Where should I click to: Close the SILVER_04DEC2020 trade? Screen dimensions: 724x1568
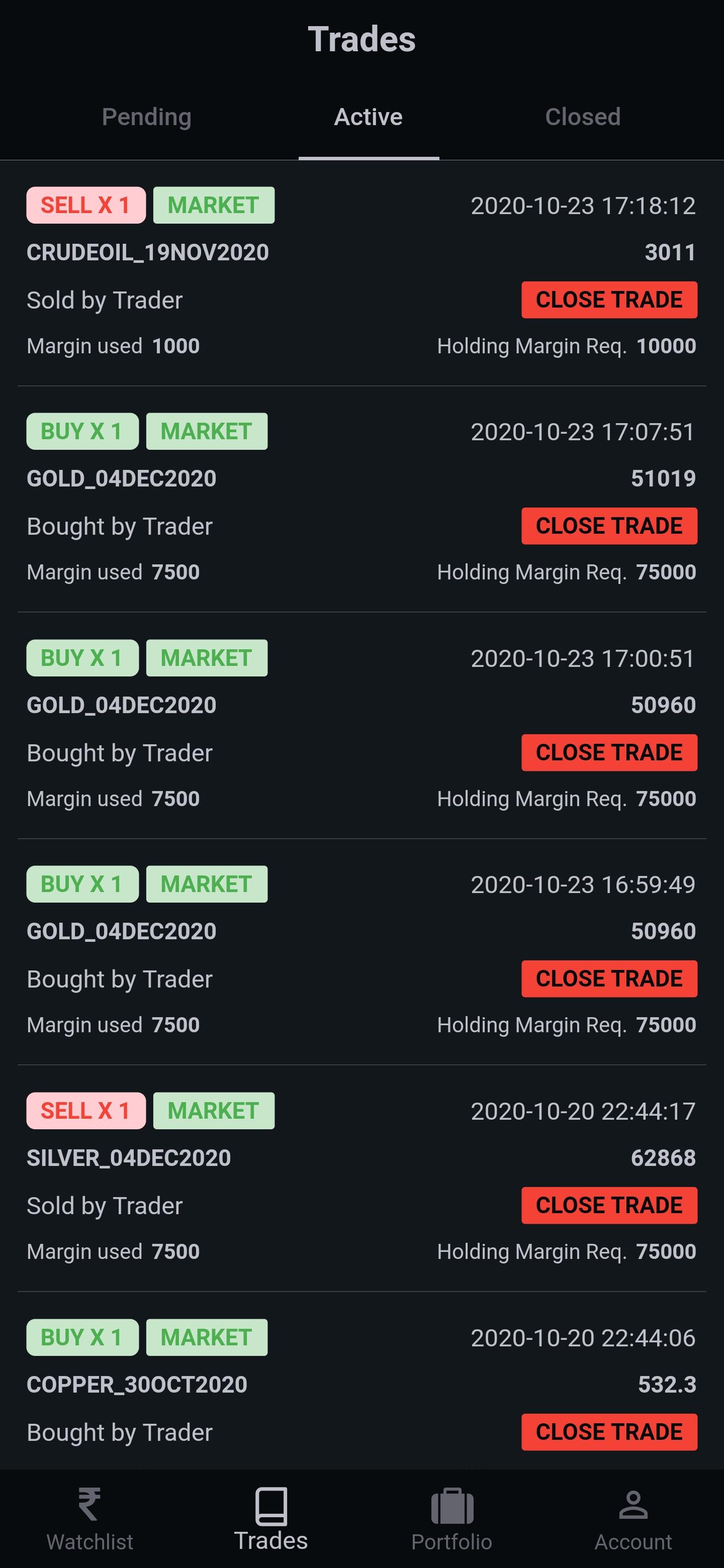(609, 1205)
